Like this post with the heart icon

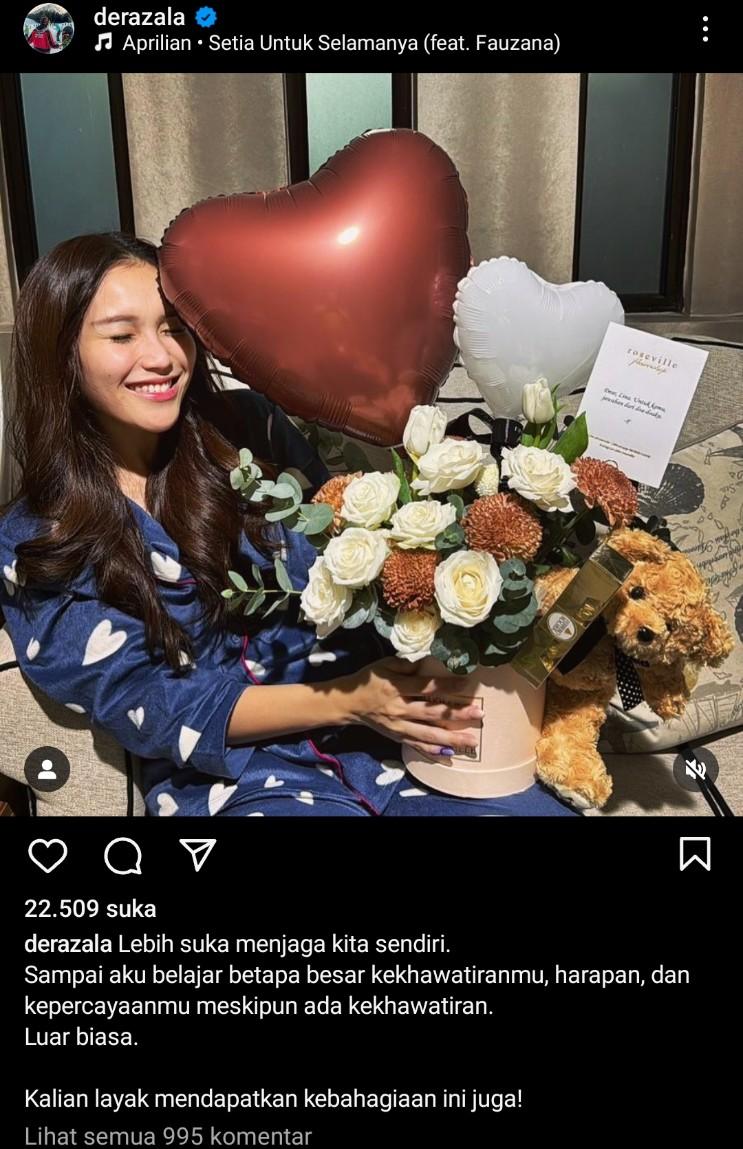[47, 855]
